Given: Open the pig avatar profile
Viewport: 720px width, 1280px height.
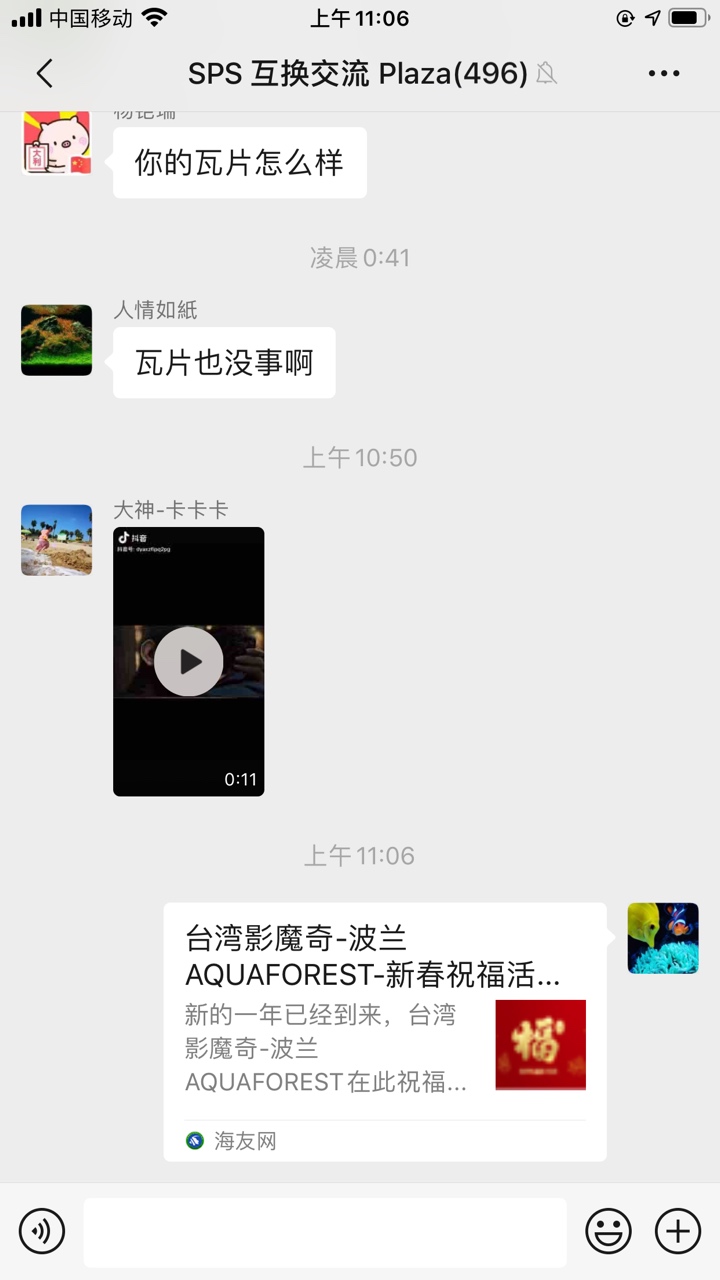Looking at the screenshot, I should click(x=57, y=145).
